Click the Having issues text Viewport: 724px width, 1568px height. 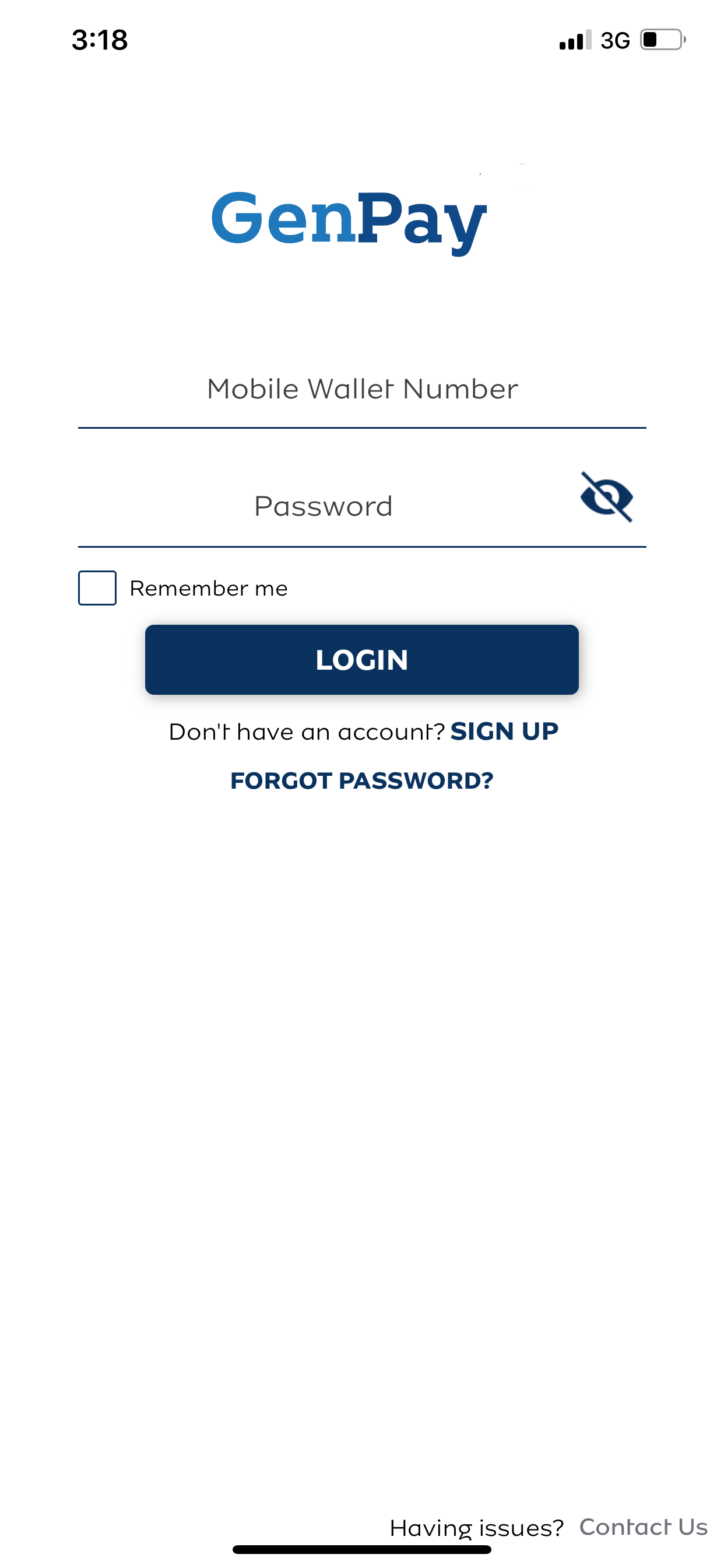coord(476,1527)
